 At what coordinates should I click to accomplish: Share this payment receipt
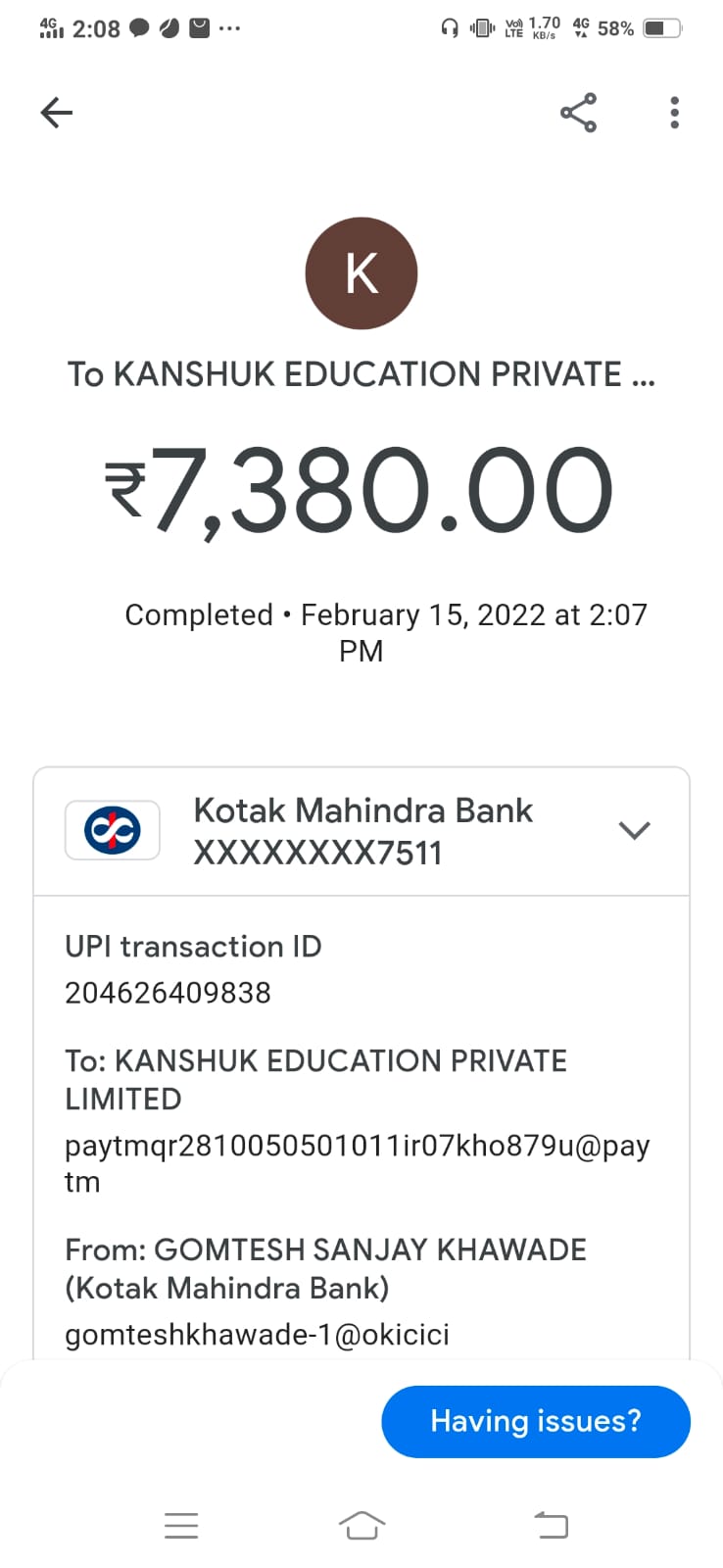[x=578, y=113]
